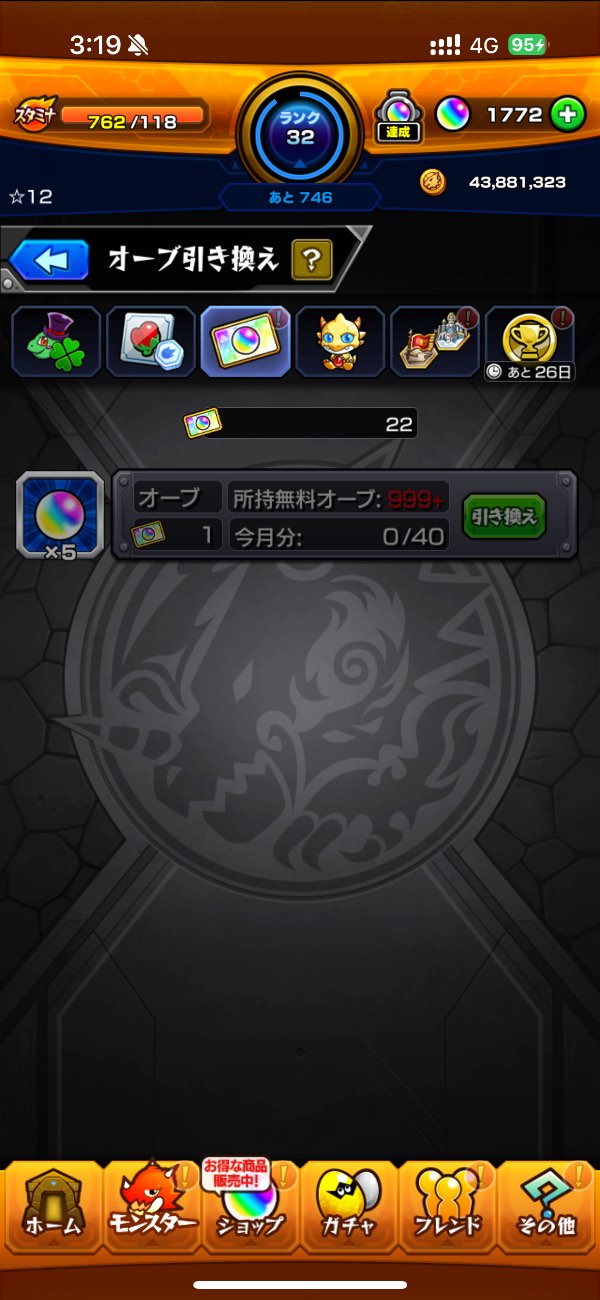Open the ガチャ gacha tab

(348, 1210)
